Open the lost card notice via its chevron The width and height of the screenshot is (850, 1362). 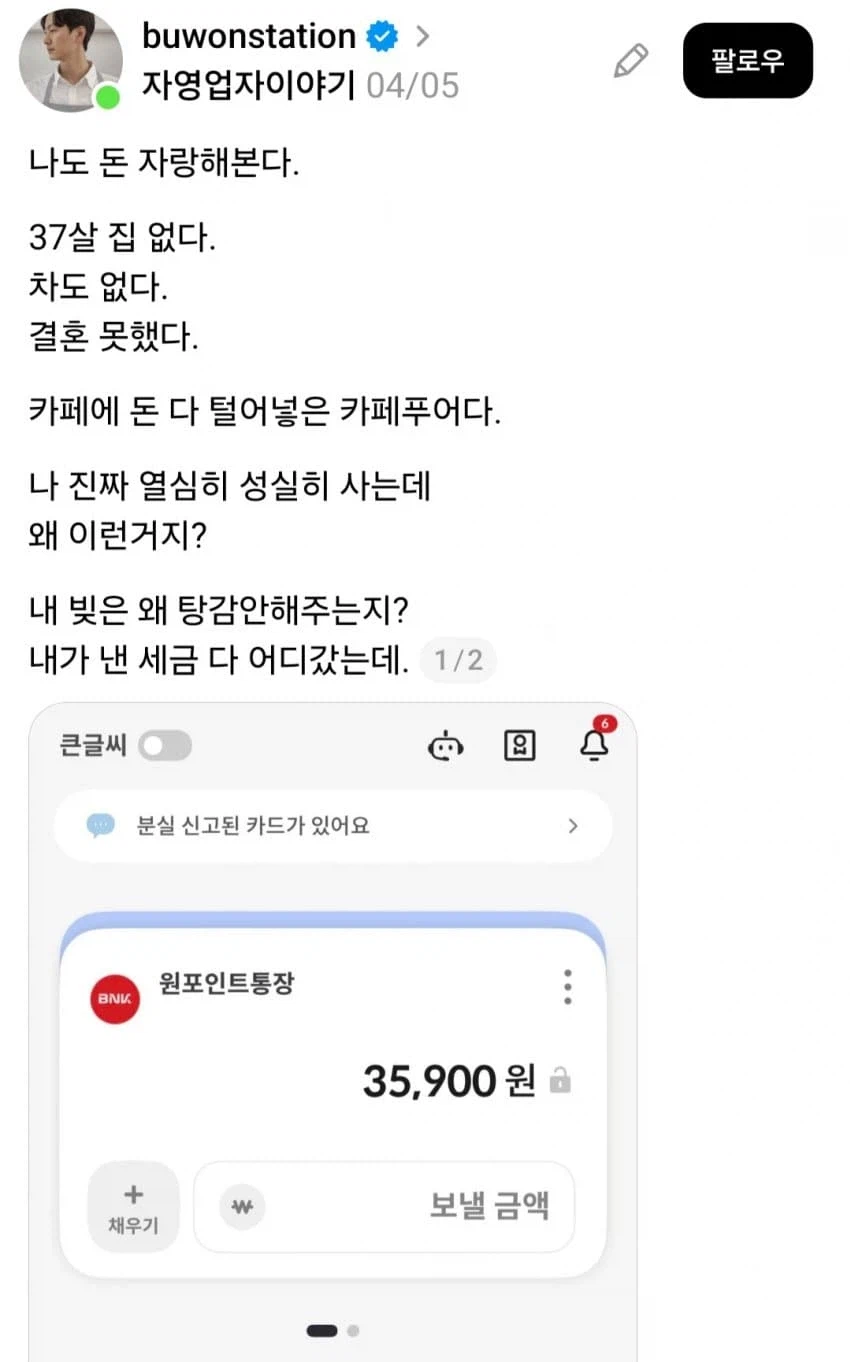coord(573,826)
